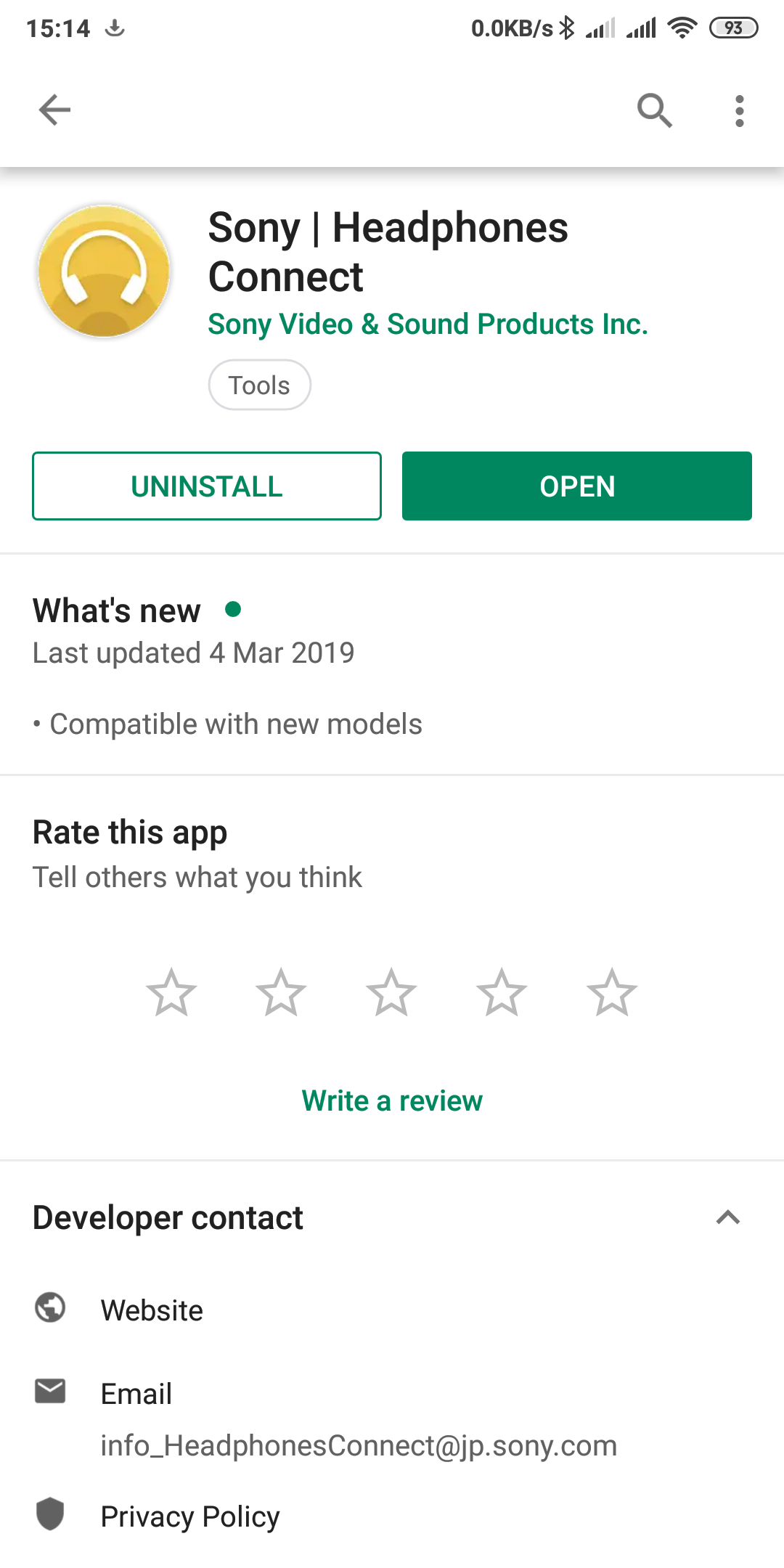Tap the Uninstall button
The height and width of the screenshot is (1568, 784).
click(x=207, y=486)
